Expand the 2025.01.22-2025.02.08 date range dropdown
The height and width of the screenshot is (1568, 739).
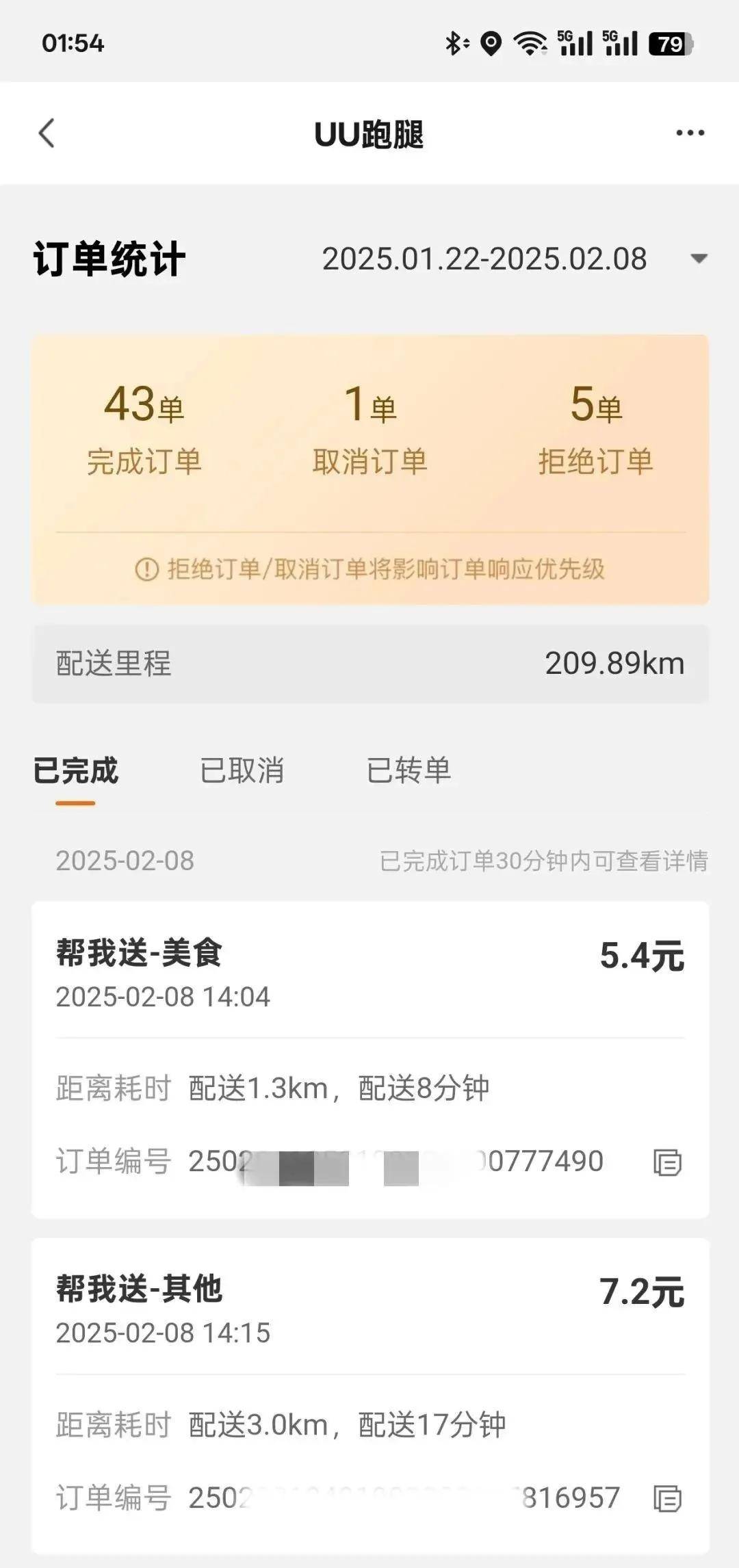[515, 259]
